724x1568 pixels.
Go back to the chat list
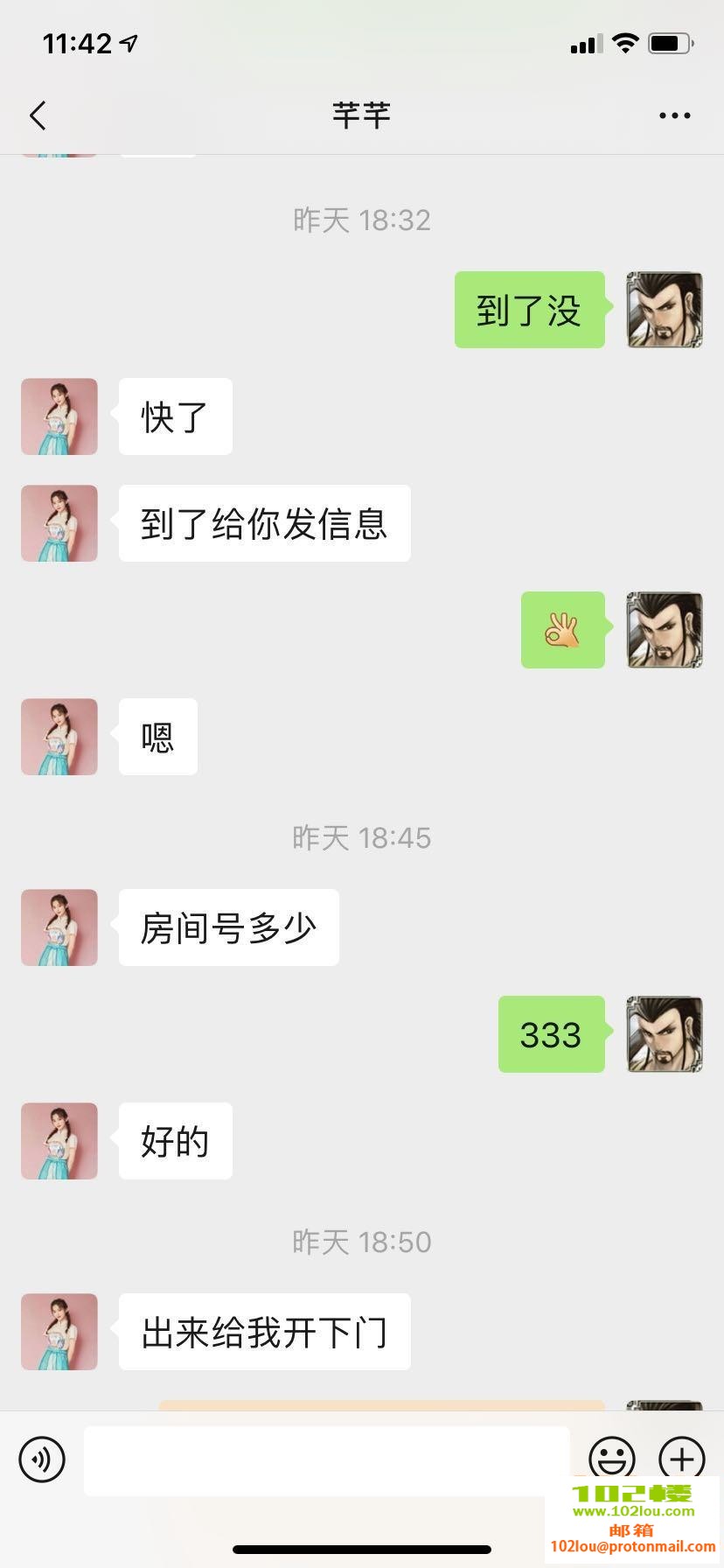(38, 115)
